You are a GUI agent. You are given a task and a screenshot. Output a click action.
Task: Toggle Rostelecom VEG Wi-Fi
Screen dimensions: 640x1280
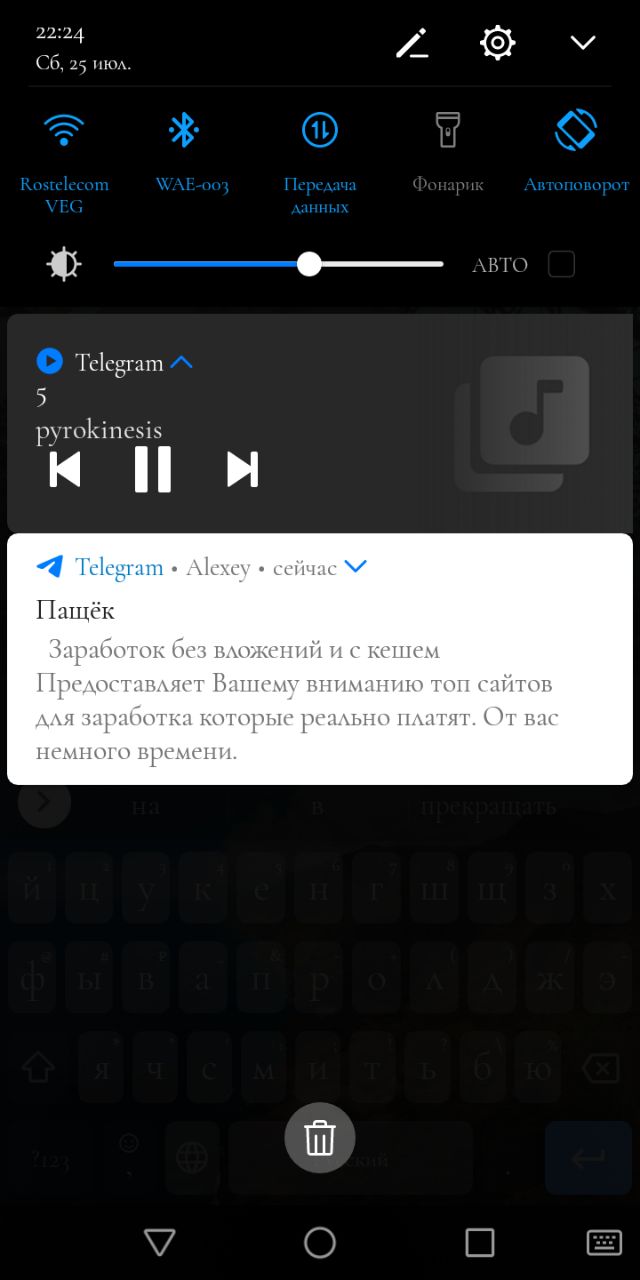tap(64, 130)
